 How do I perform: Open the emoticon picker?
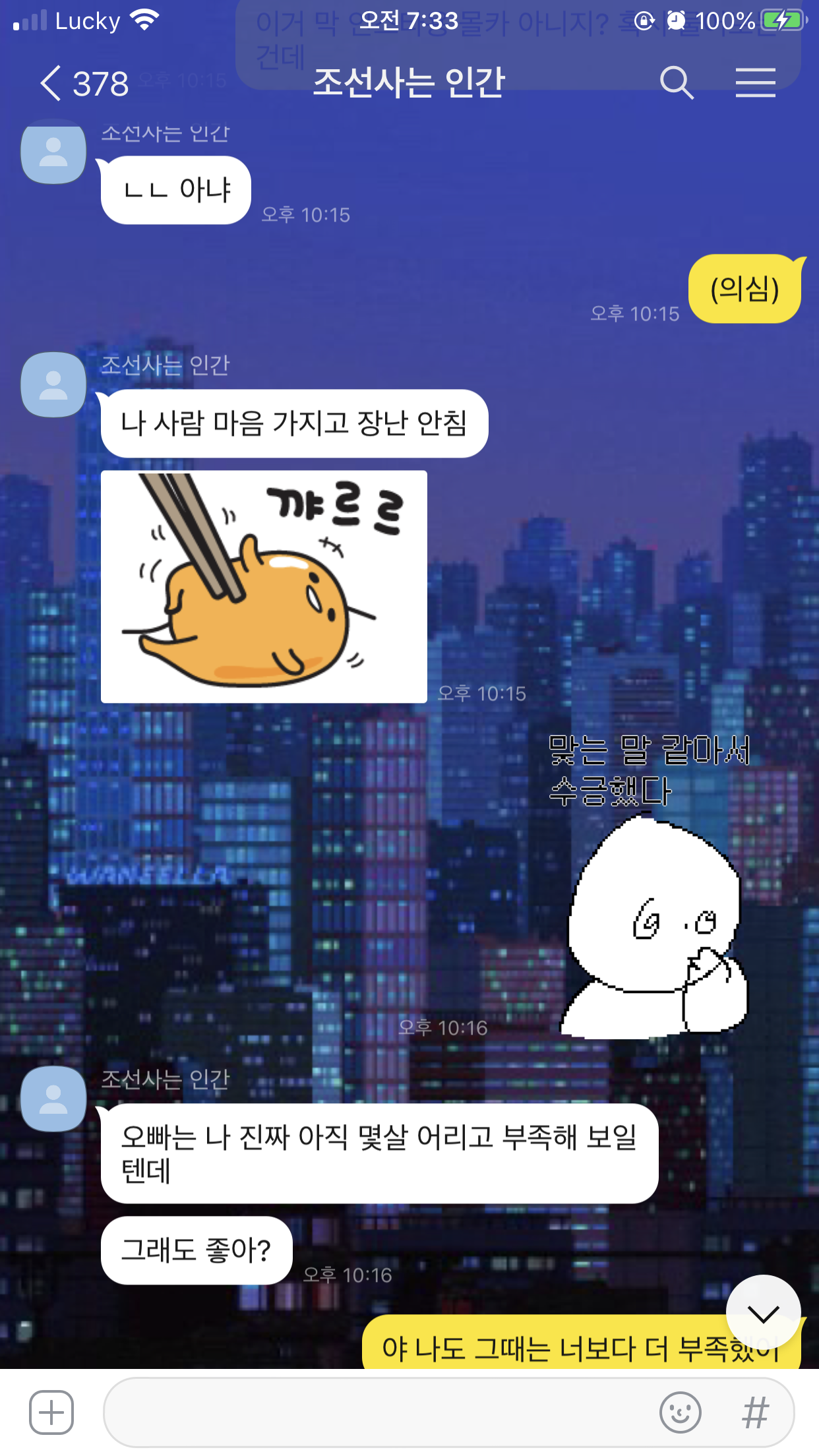coord(680,1412)
